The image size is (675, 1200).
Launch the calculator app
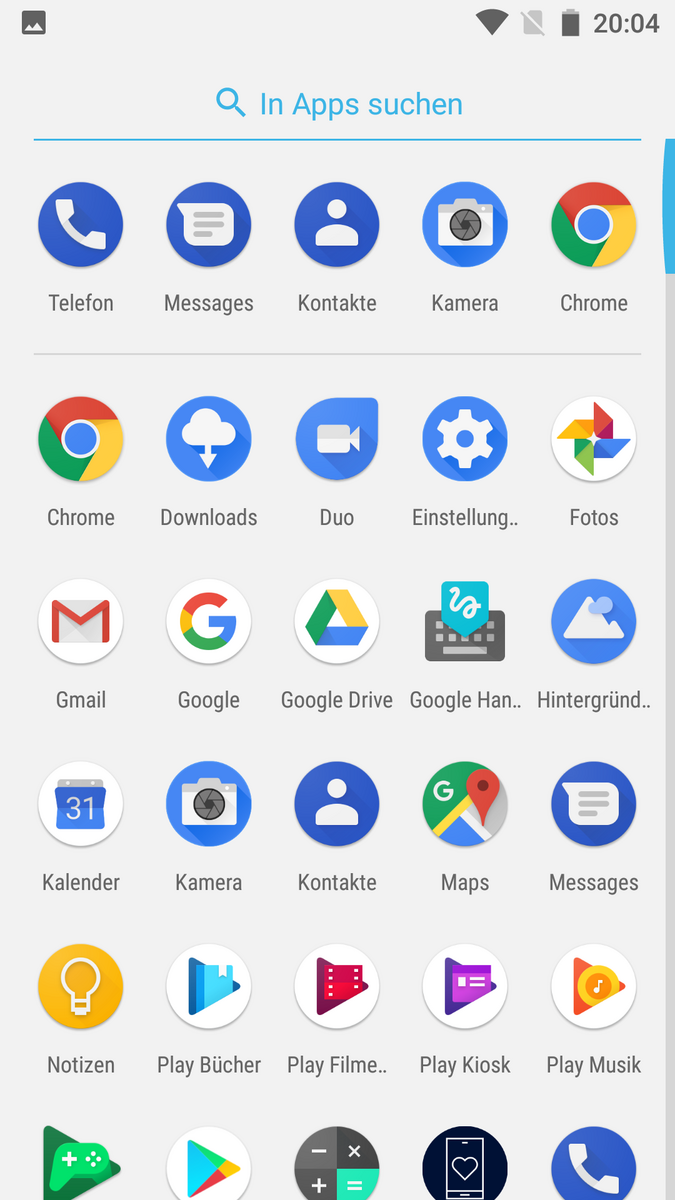337,1165
